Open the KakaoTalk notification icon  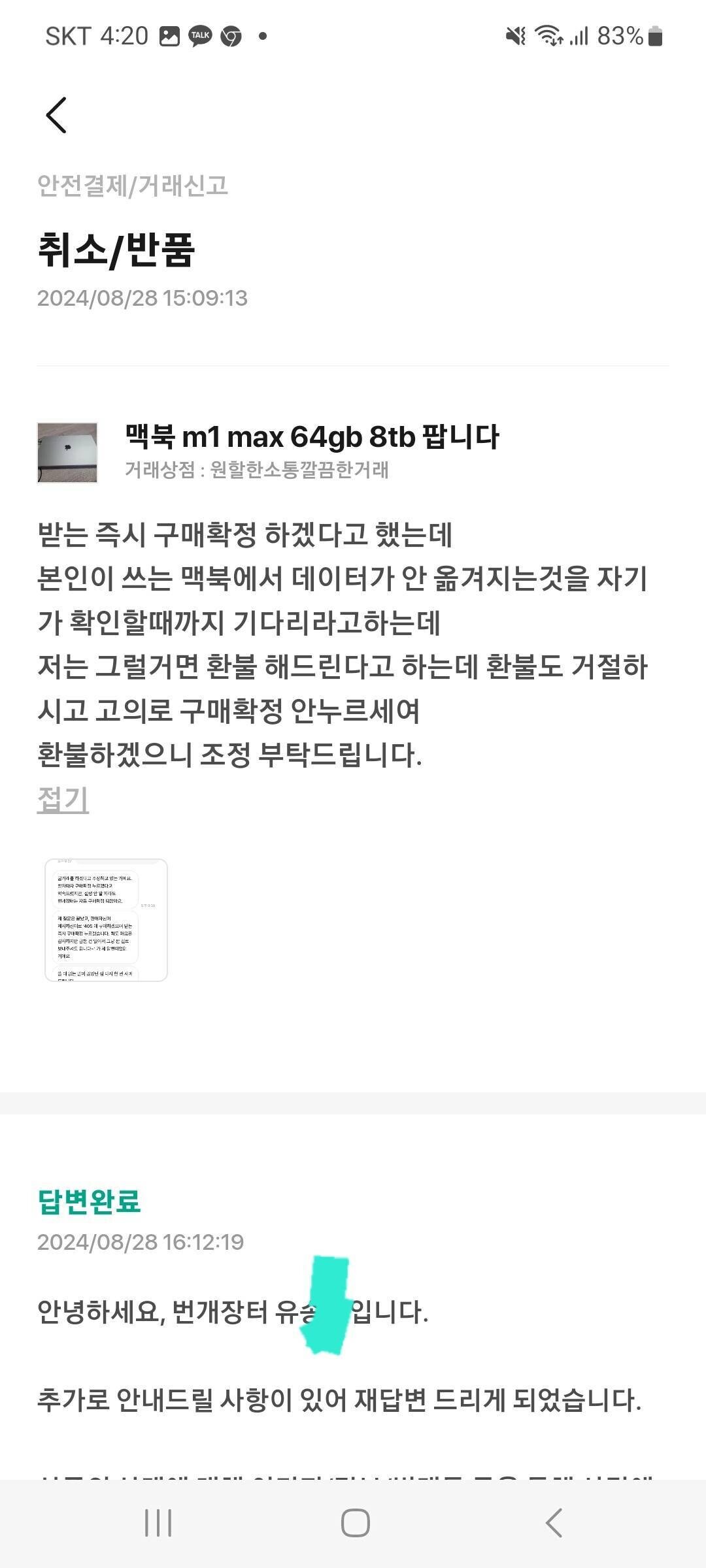pos(199,36)
